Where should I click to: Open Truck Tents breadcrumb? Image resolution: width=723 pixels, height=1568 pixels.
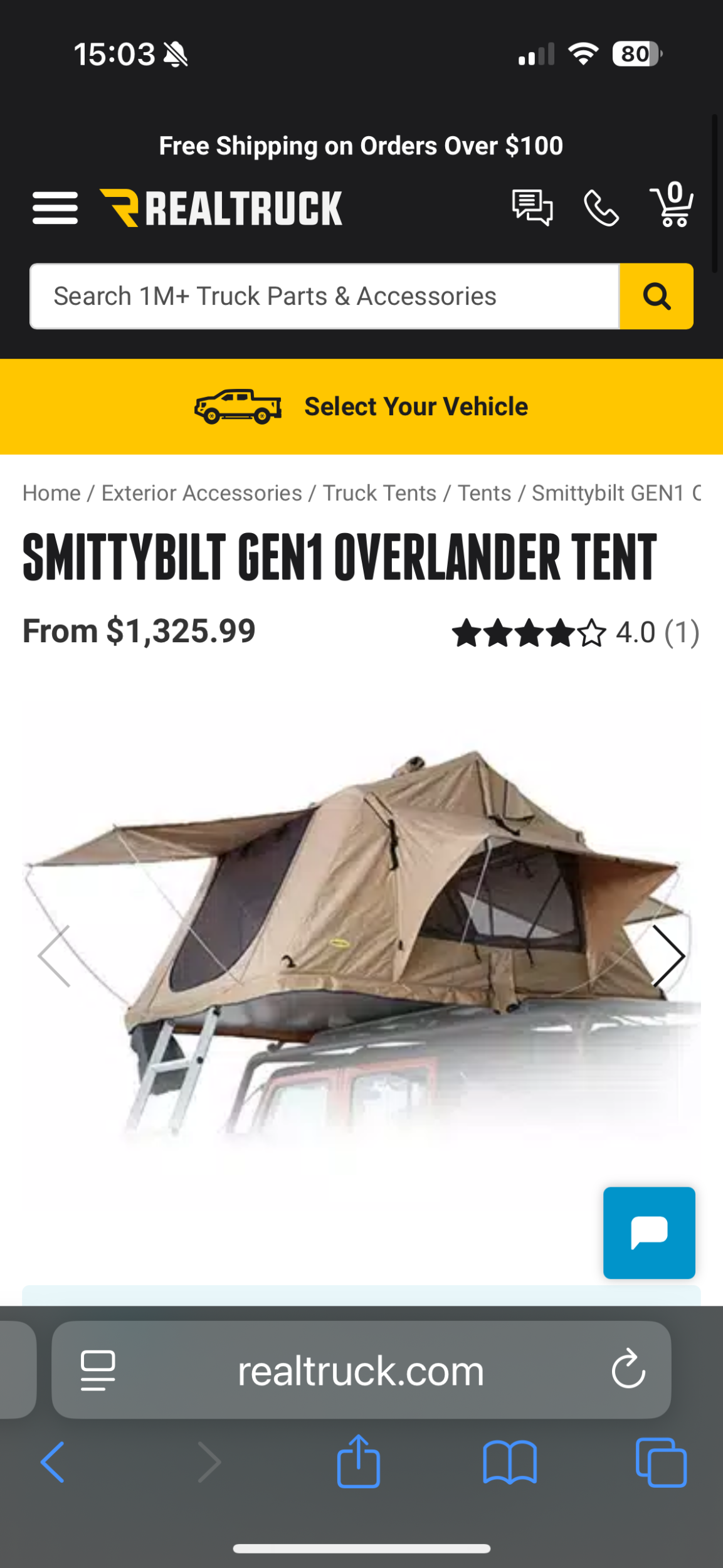pyautogui.click(x=379, y=493)
